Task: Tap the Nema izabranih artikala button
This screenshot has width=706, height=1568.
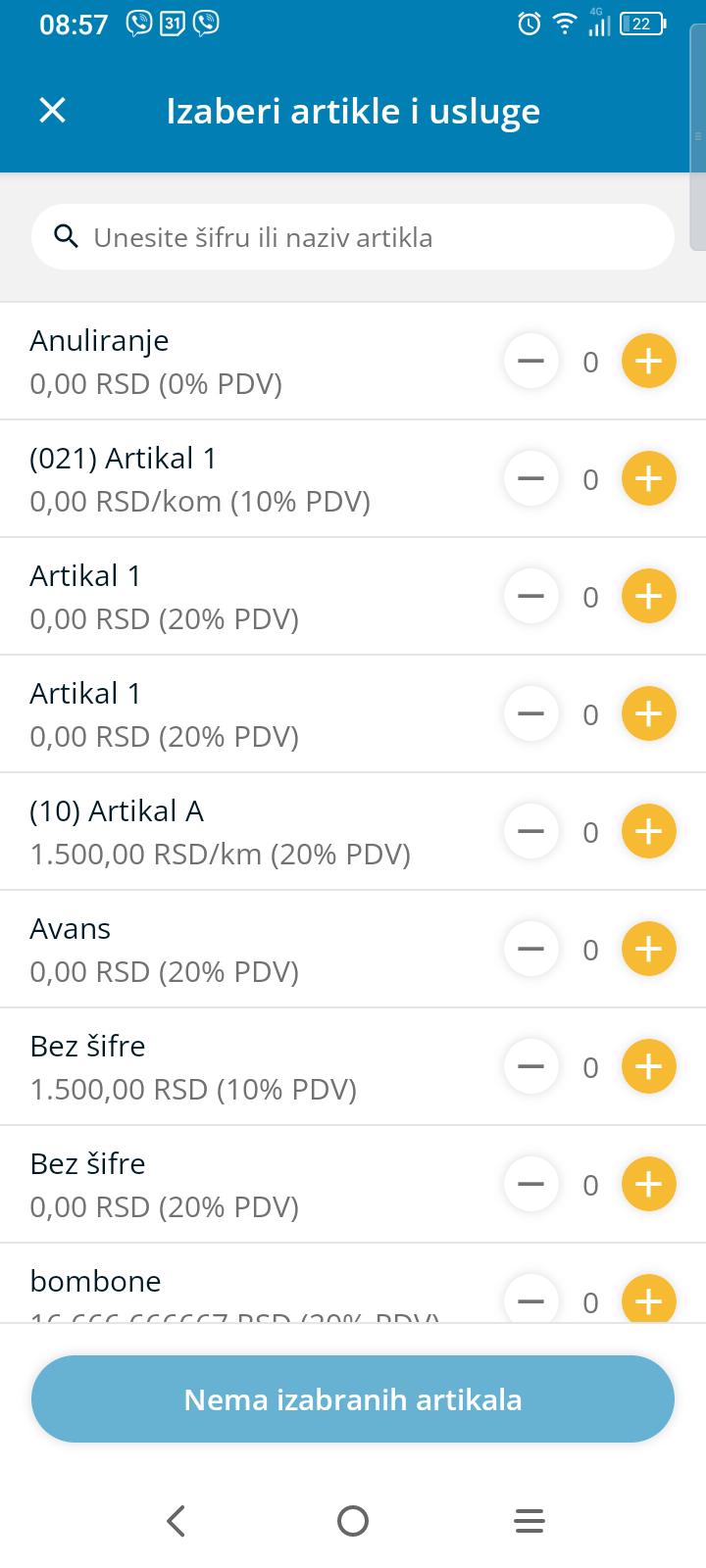Action: pyautogui.click(x=353, y=1398)
